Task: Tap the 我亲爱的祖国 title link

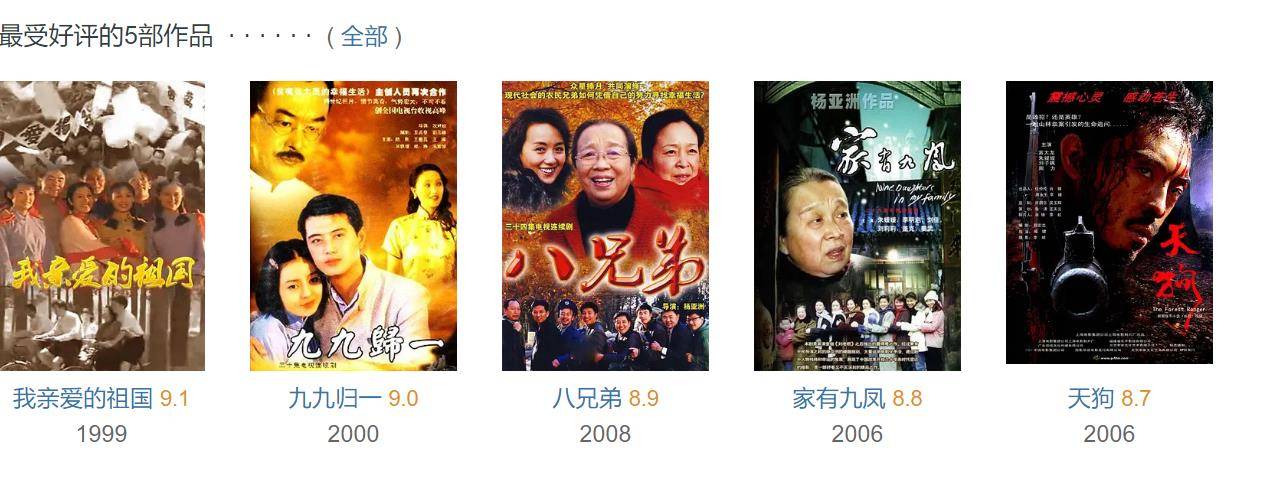Action: click(82, 399)
